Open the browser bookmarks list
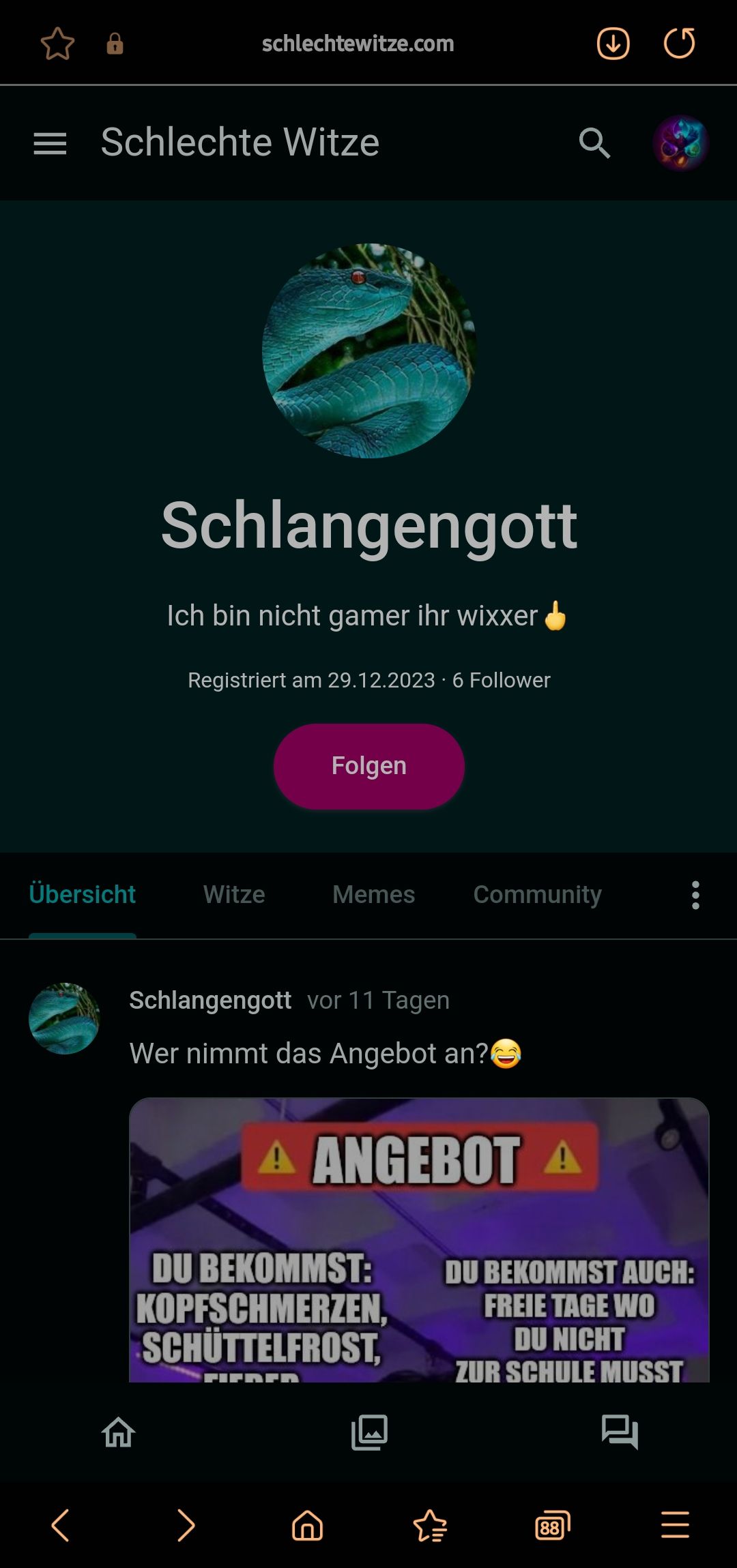This screenshot has height=1568, width=737. pos(430,1525)
